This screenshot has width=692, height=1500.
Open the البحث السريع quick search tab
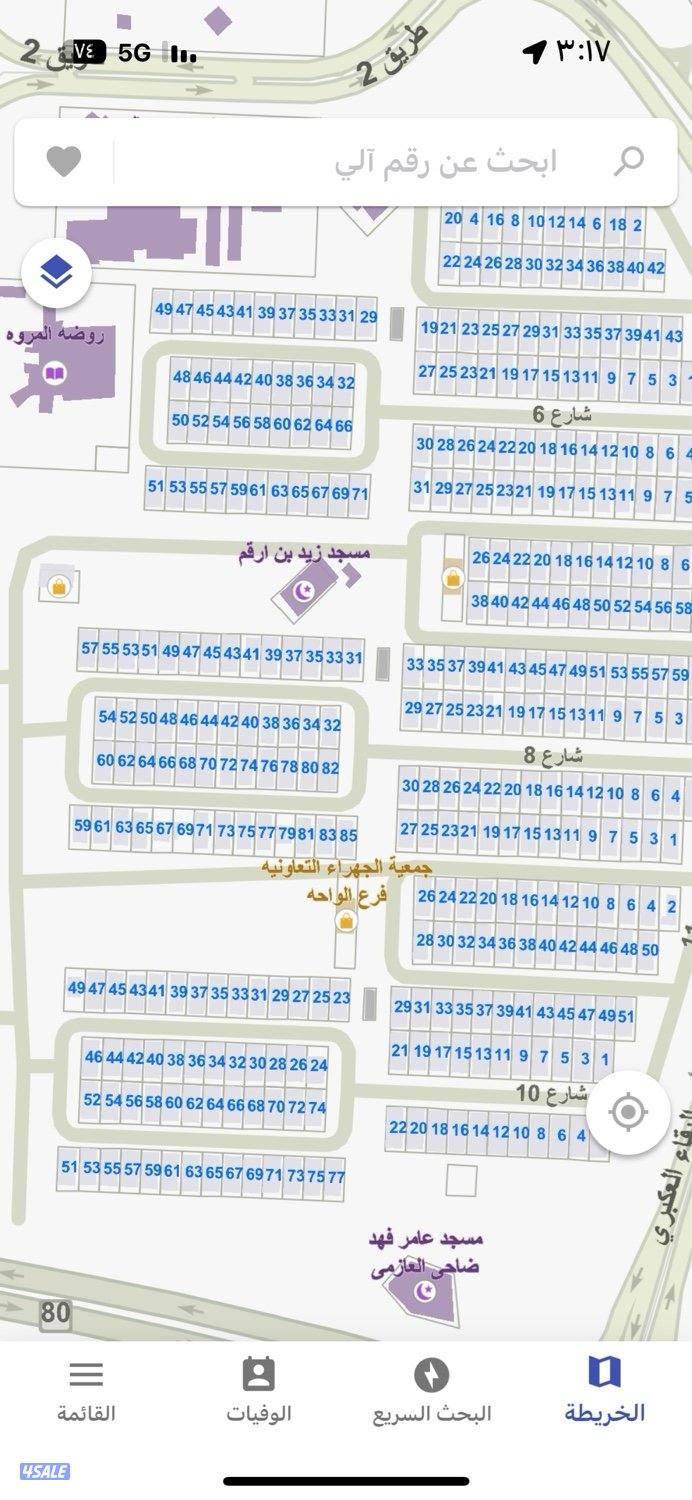pyautogui.click(x=432, y=1390)
